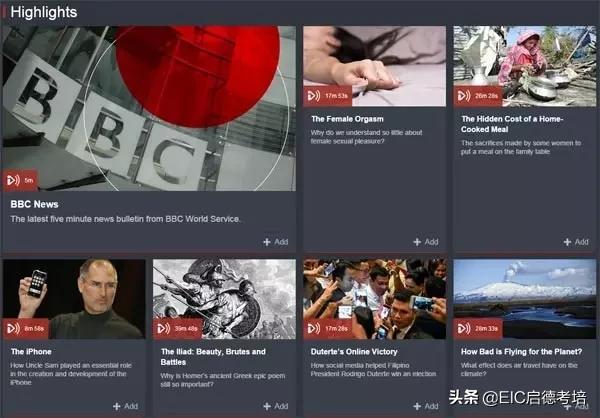Open Duterte's Online Victory episode

[354, 351]
